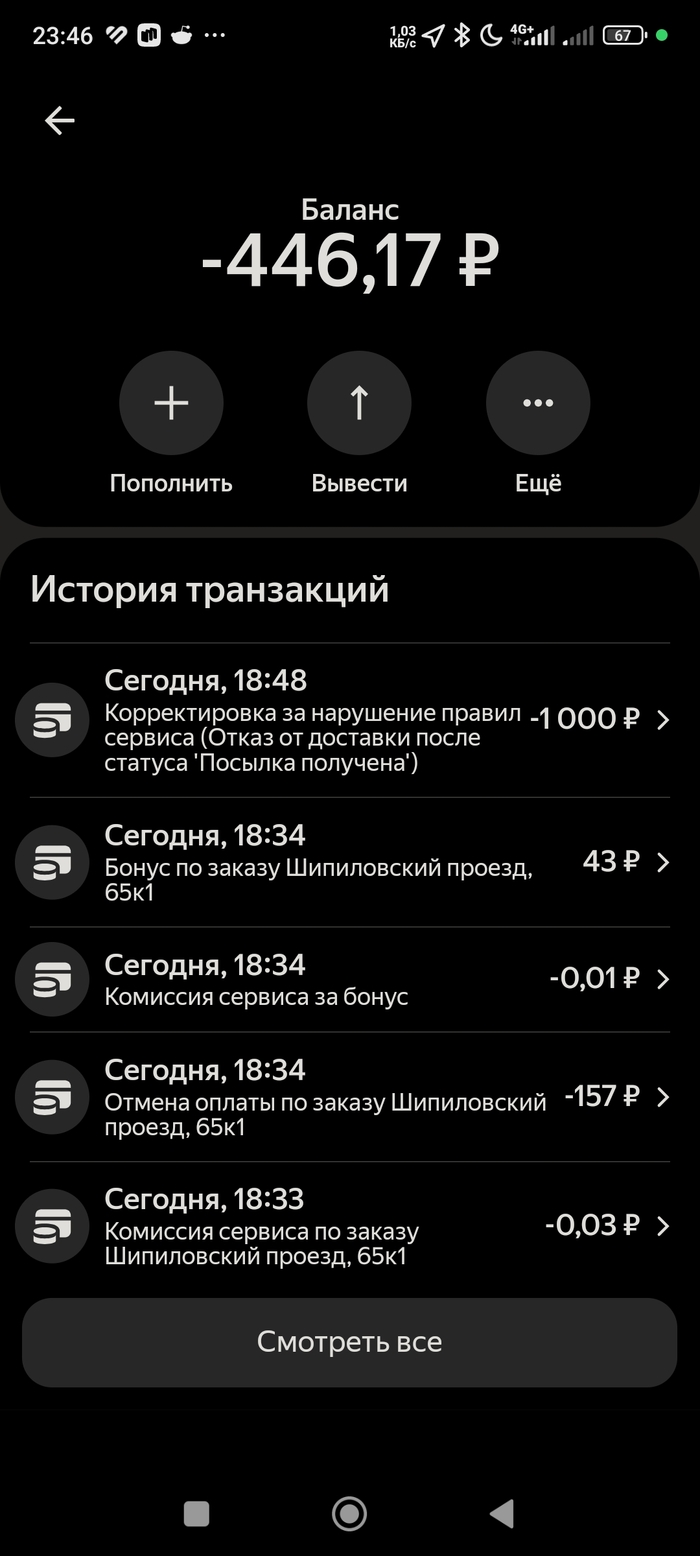Go back using the top arrow

(60, 121)
